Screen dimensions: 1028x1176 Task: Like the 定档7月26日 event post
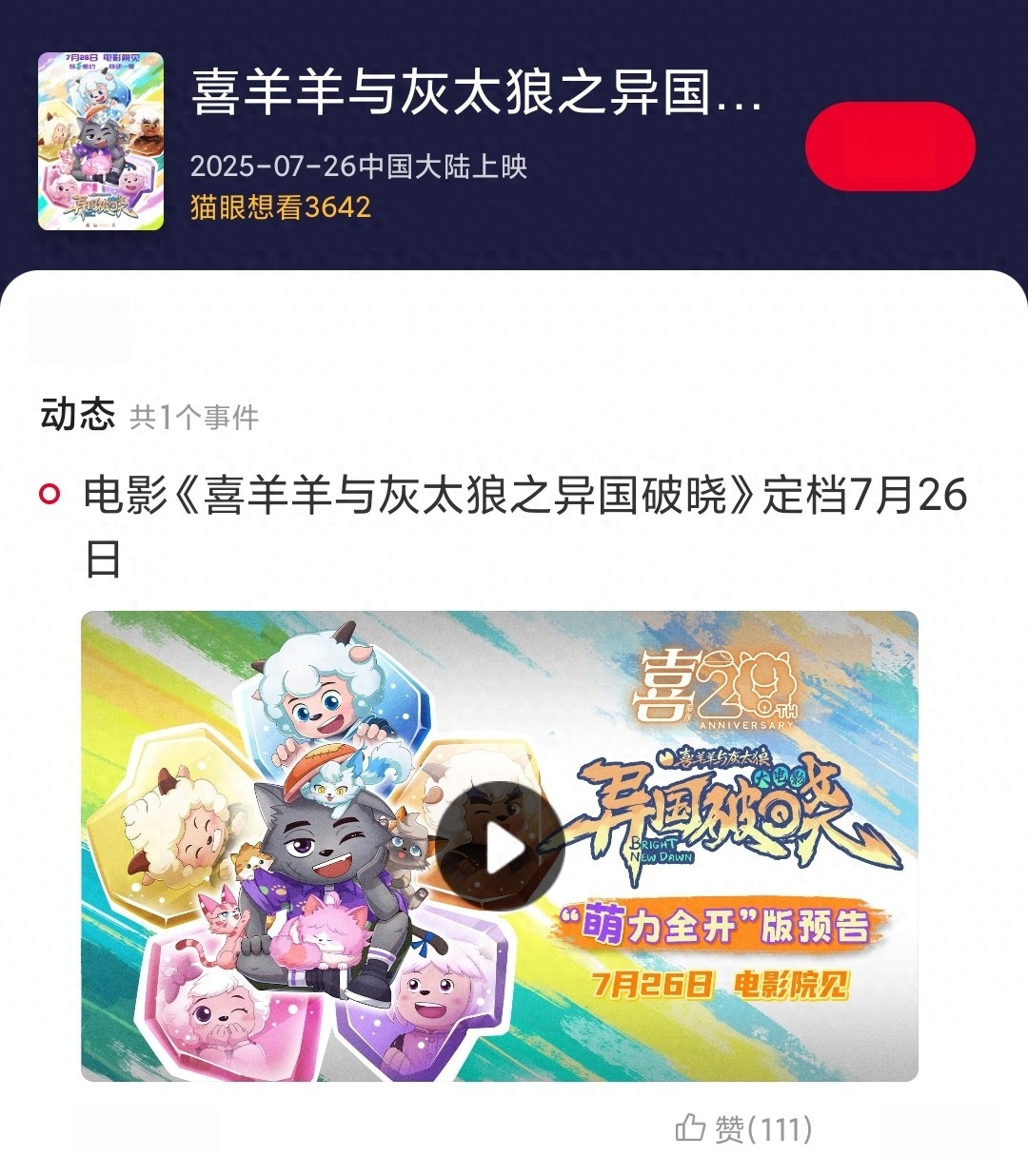click(x=743, y=1129)
